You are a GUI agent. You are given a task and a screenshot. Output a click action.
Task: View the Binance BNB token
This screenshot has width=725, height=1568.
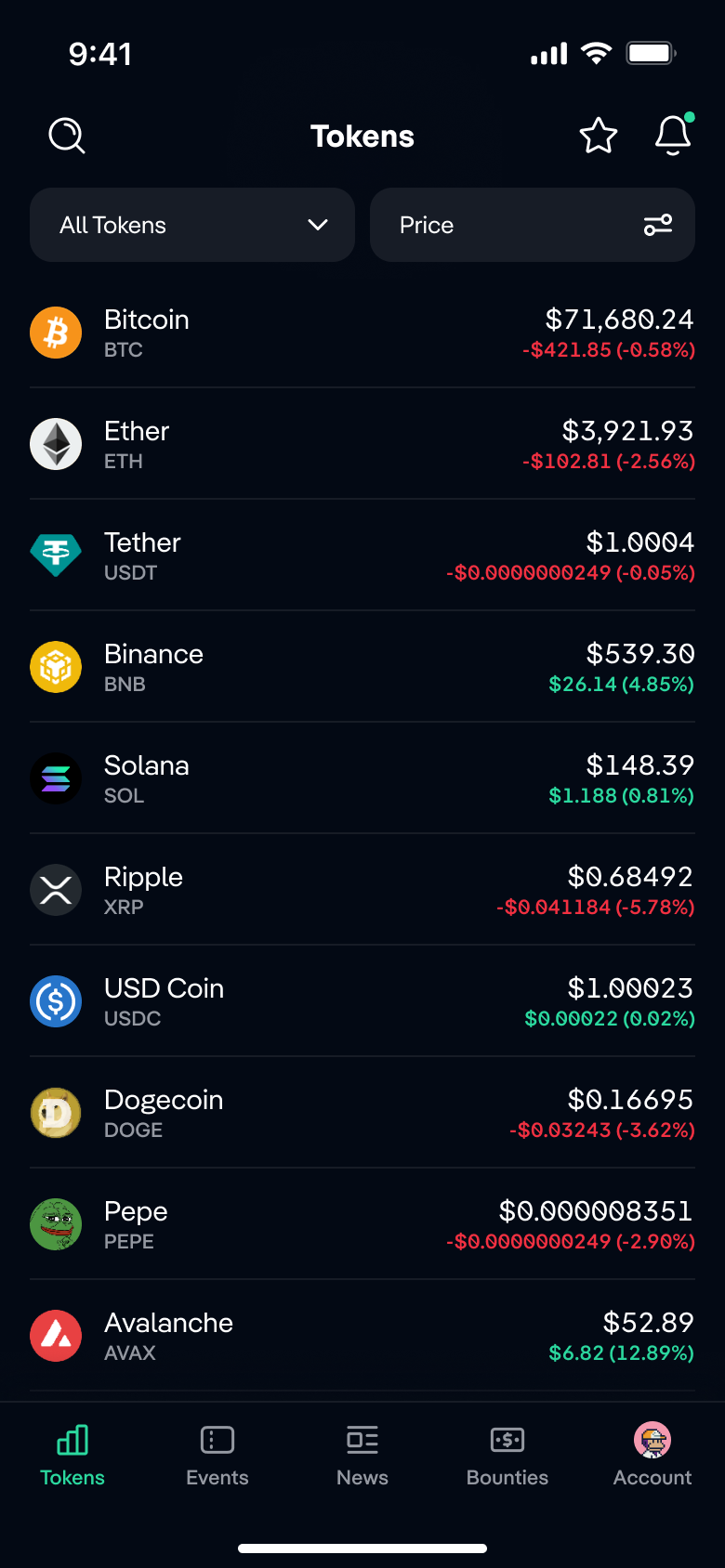coord(362,667)
